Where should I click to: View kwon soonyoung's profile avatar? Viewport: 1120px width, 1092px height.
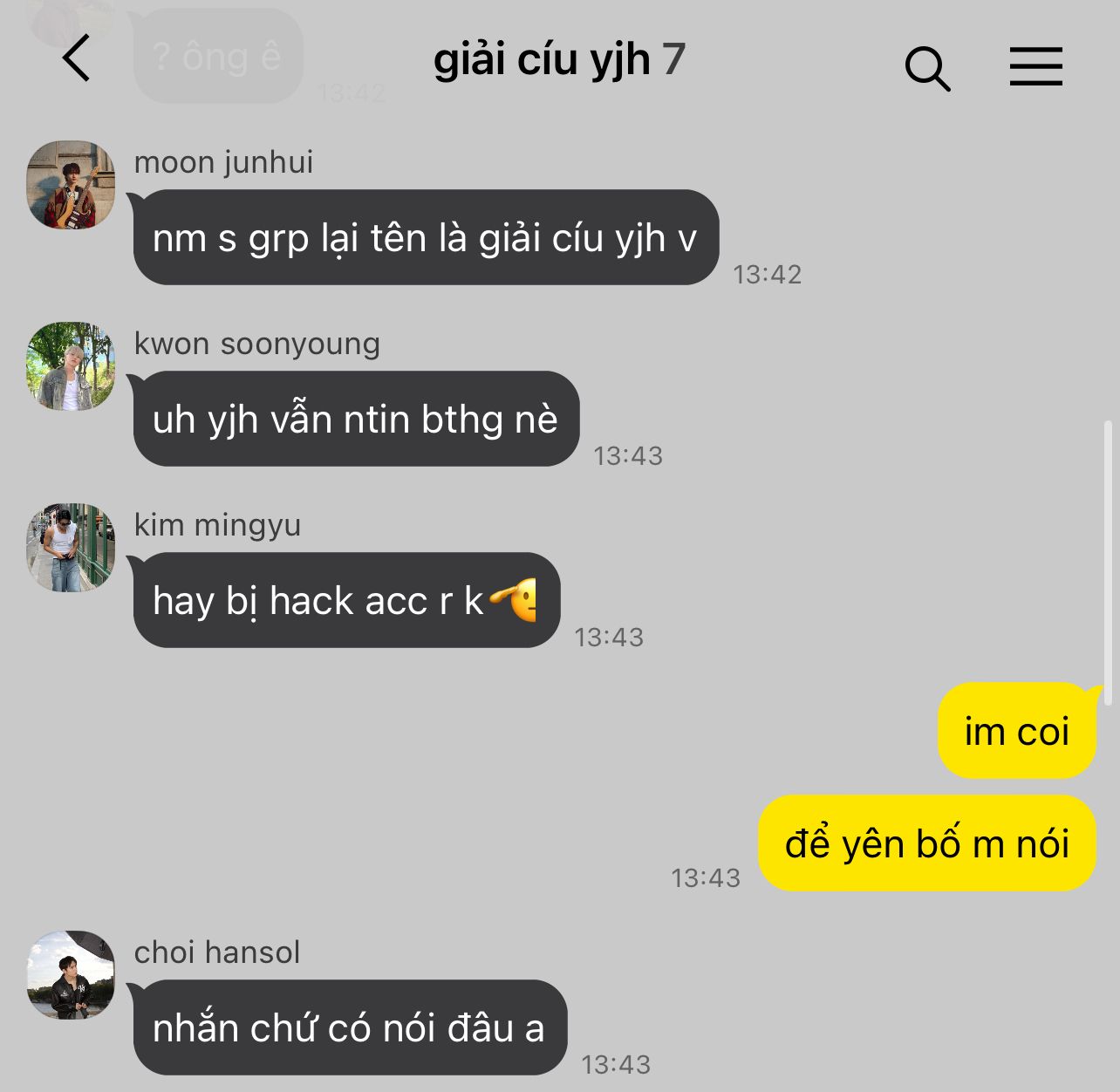pos(71,366)
